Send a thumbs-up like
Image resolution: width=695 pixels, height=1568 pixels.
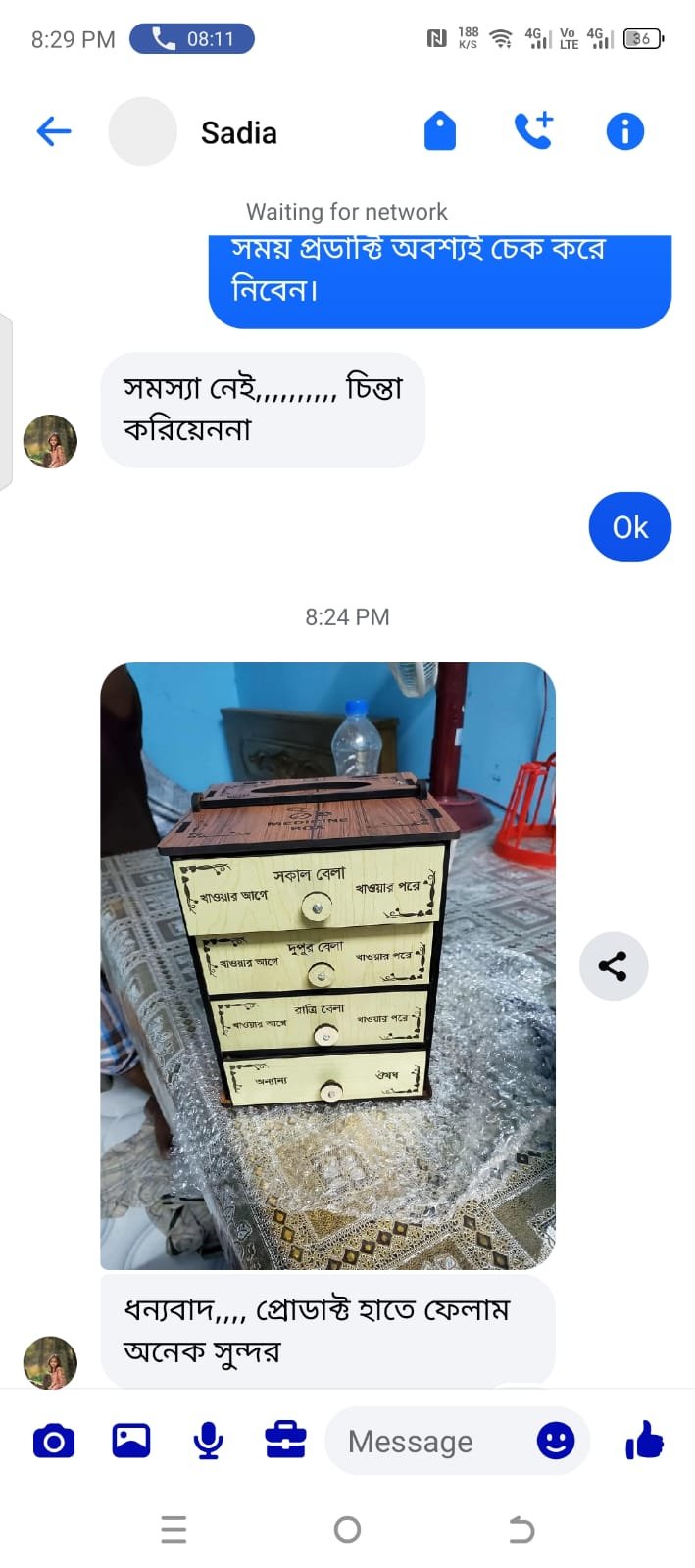(644, 1441)
